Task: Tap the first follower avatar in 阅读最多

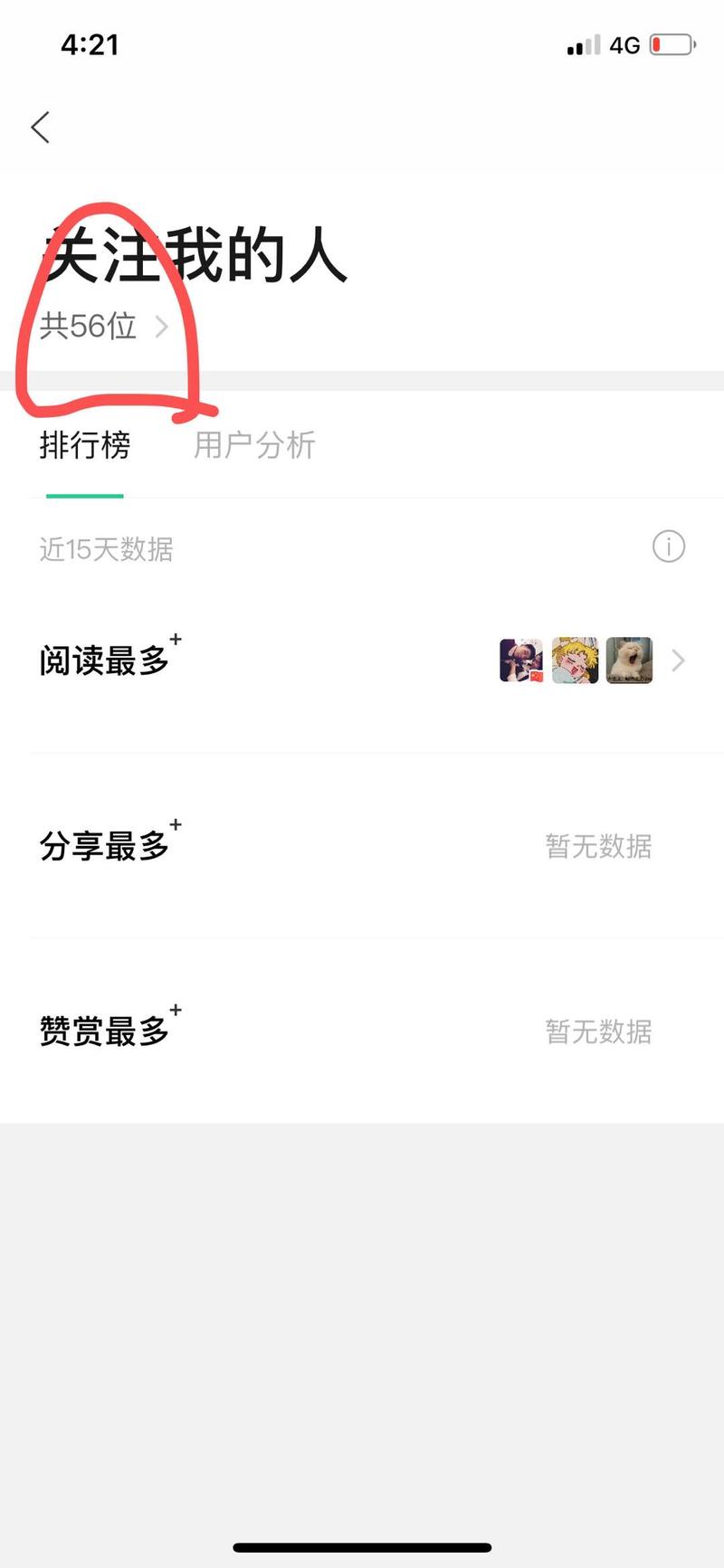Action: coord(520,660)
